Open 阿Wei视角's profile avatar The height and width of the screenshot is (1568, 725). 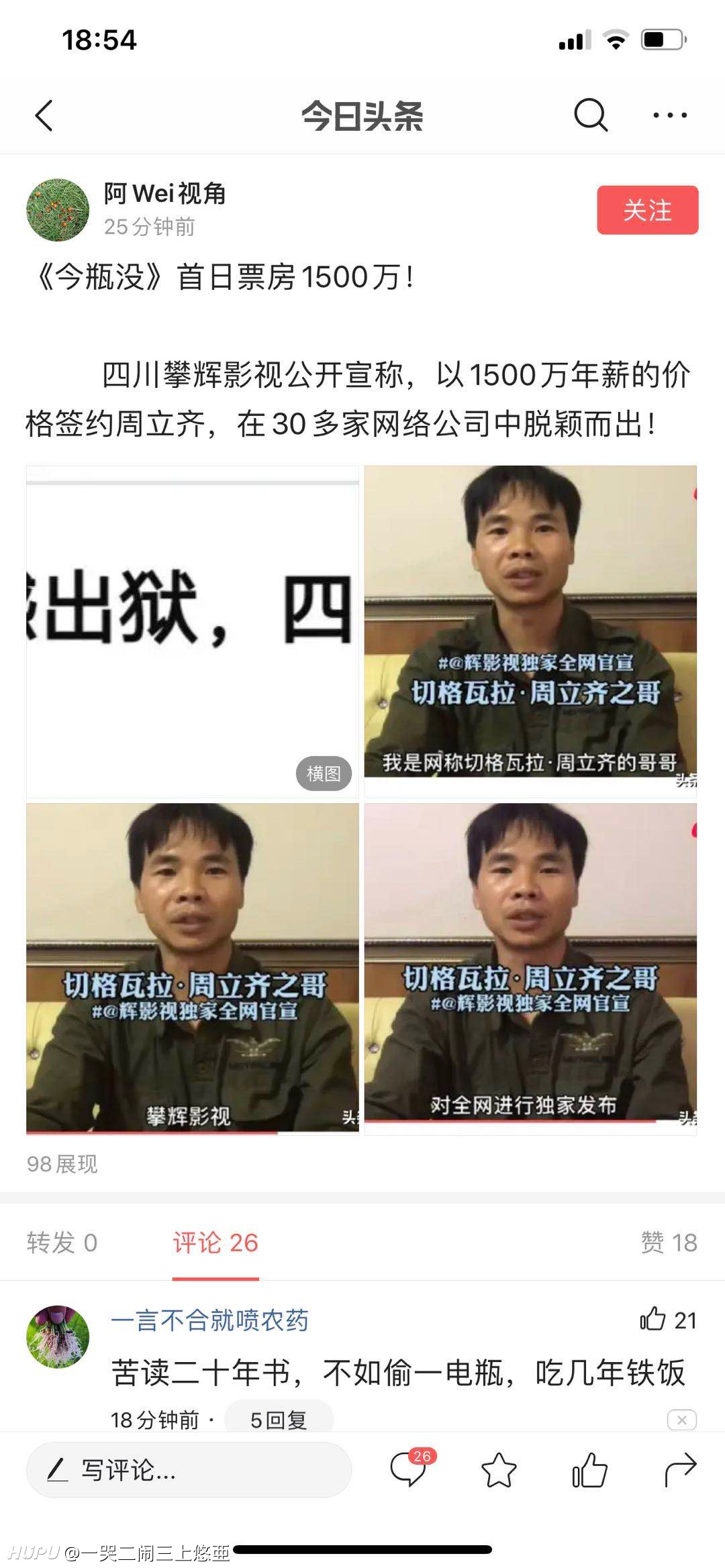click(x=58, y=210)
